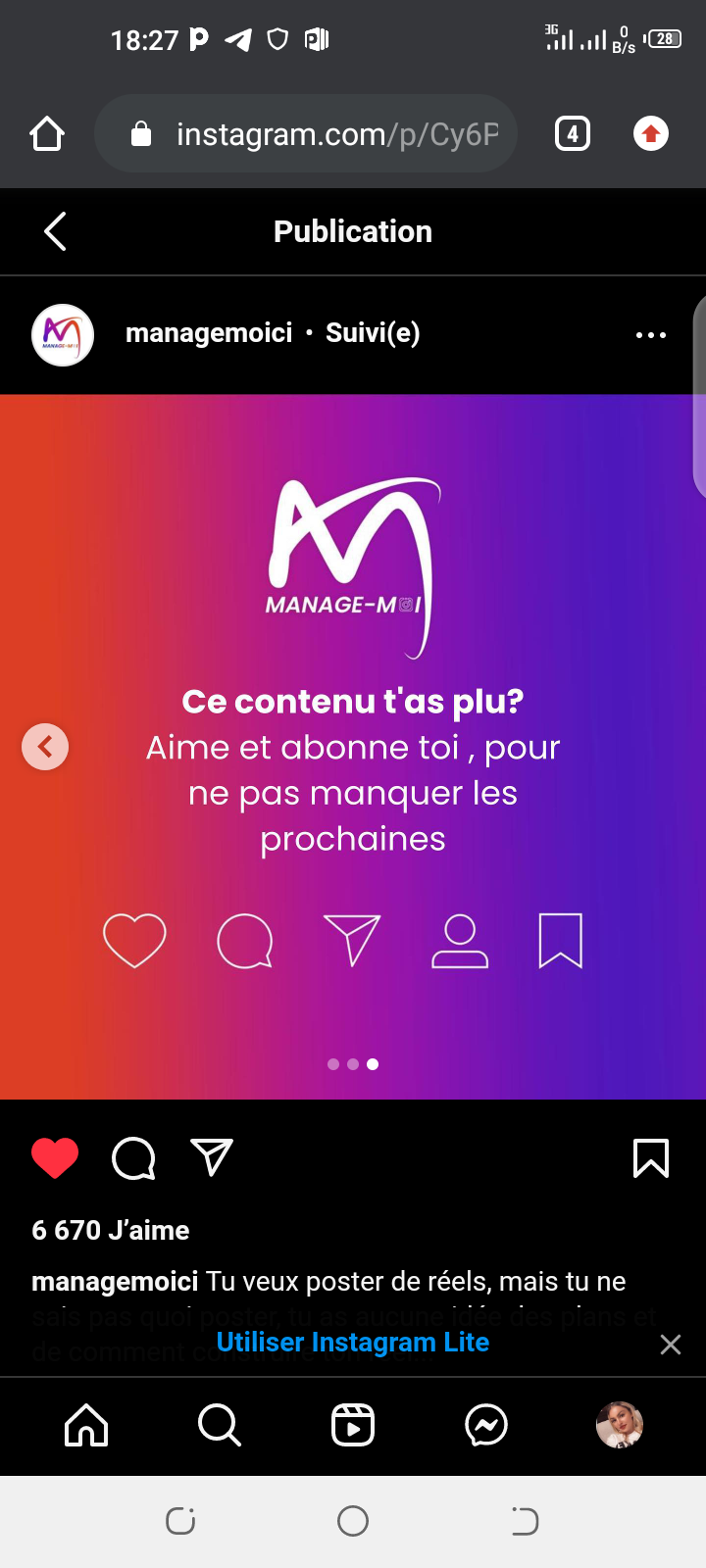Open managemoici profile from the avatar
Screen dimensions: 706x1568
point(63,335)
